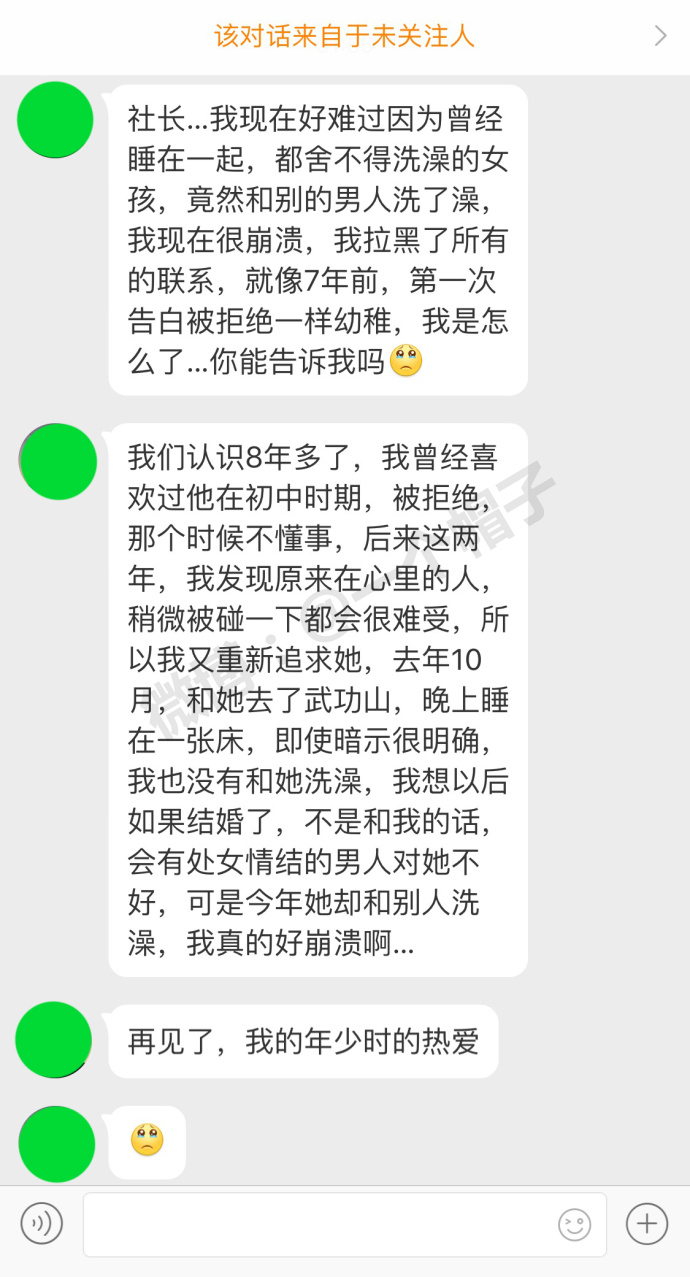Screen dimensions: 690x1277
Task: Focus the message text field
Action: pos(320,1224)
